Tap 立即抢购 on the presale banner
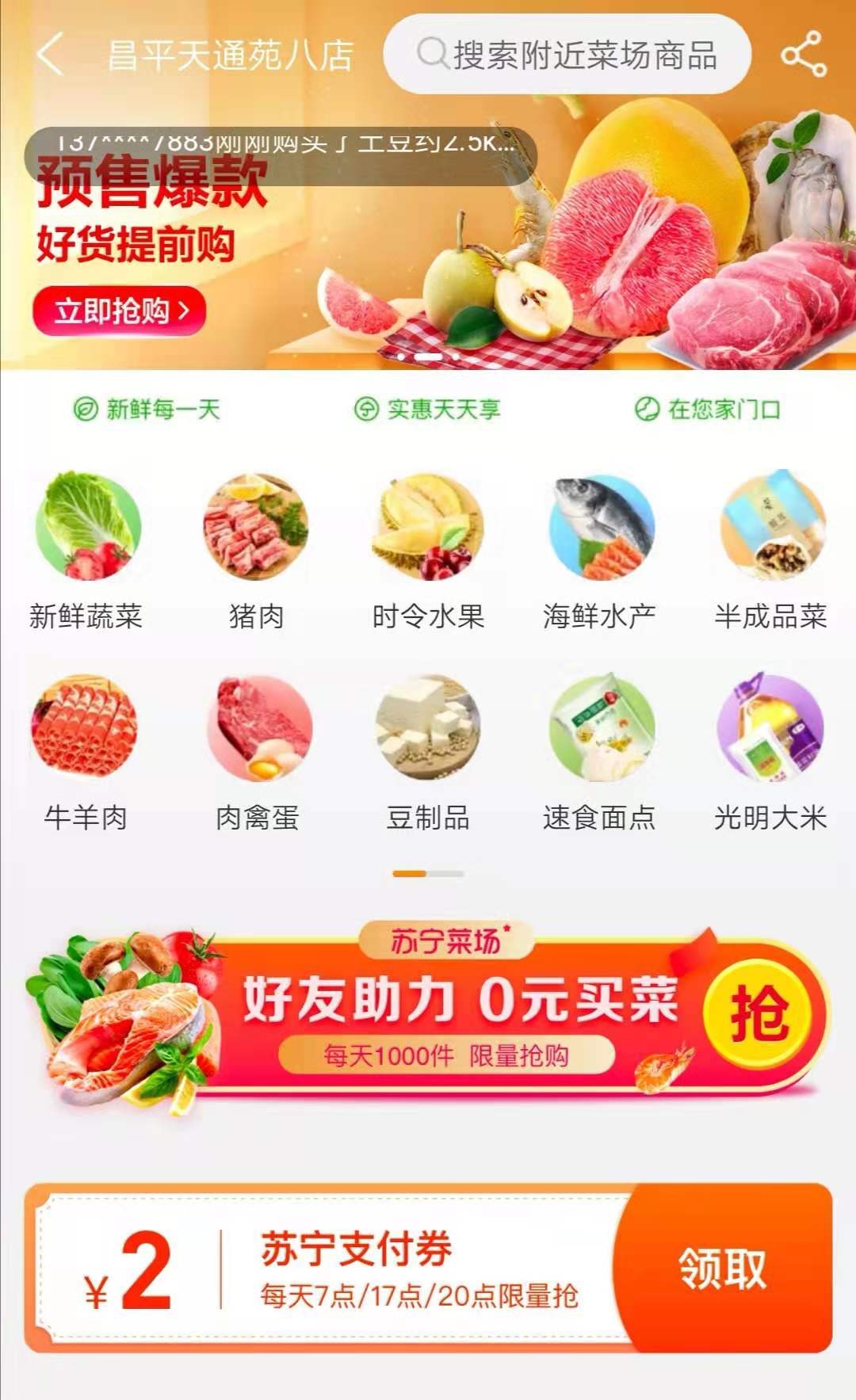 pyautogui.click(x=120, y=311)
